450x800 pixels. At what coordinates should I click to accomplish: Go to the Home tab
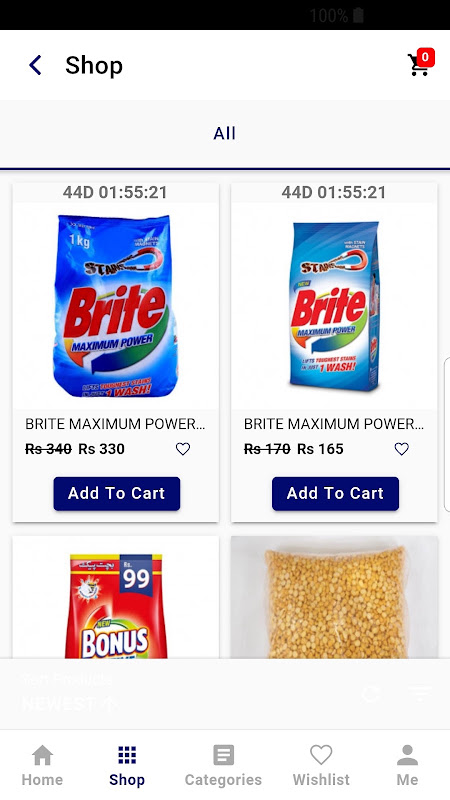click(x=42, y=765)
